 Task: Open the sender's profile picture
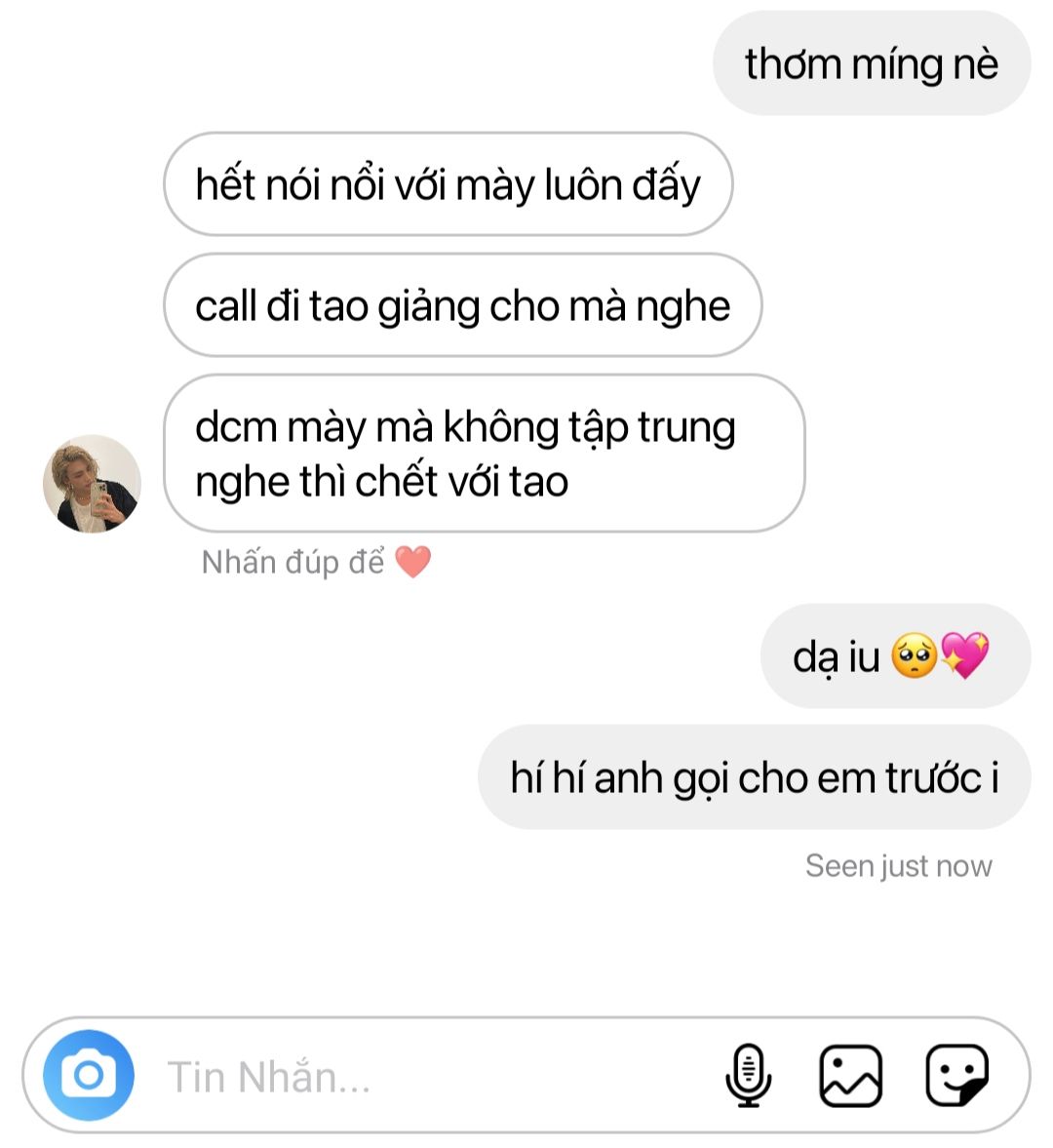point(92,484)
